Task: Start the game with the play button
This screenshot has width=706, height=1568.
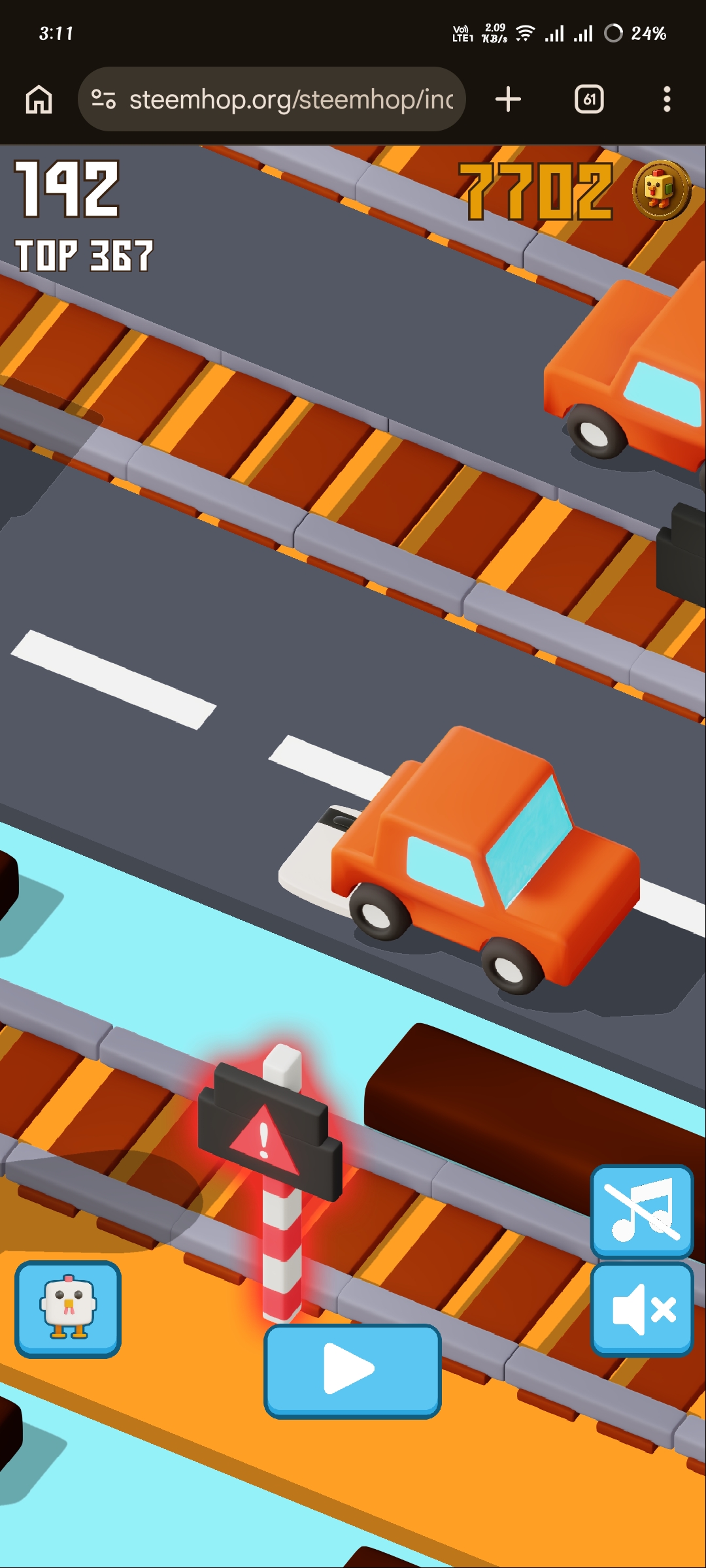Action: [x=352, y=1371]
